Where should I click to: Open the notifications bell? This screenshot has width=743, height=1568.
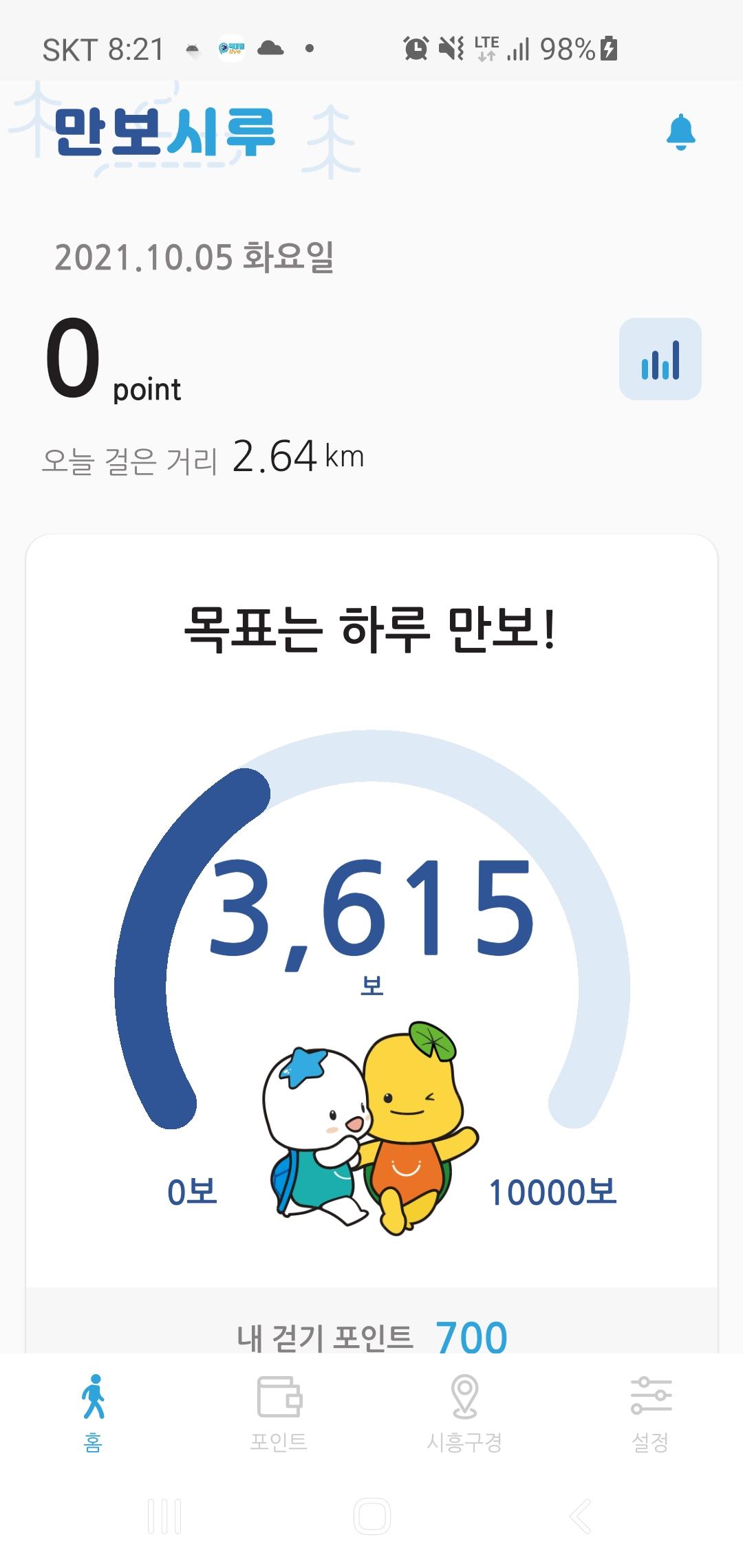click(x=680, y=132)
